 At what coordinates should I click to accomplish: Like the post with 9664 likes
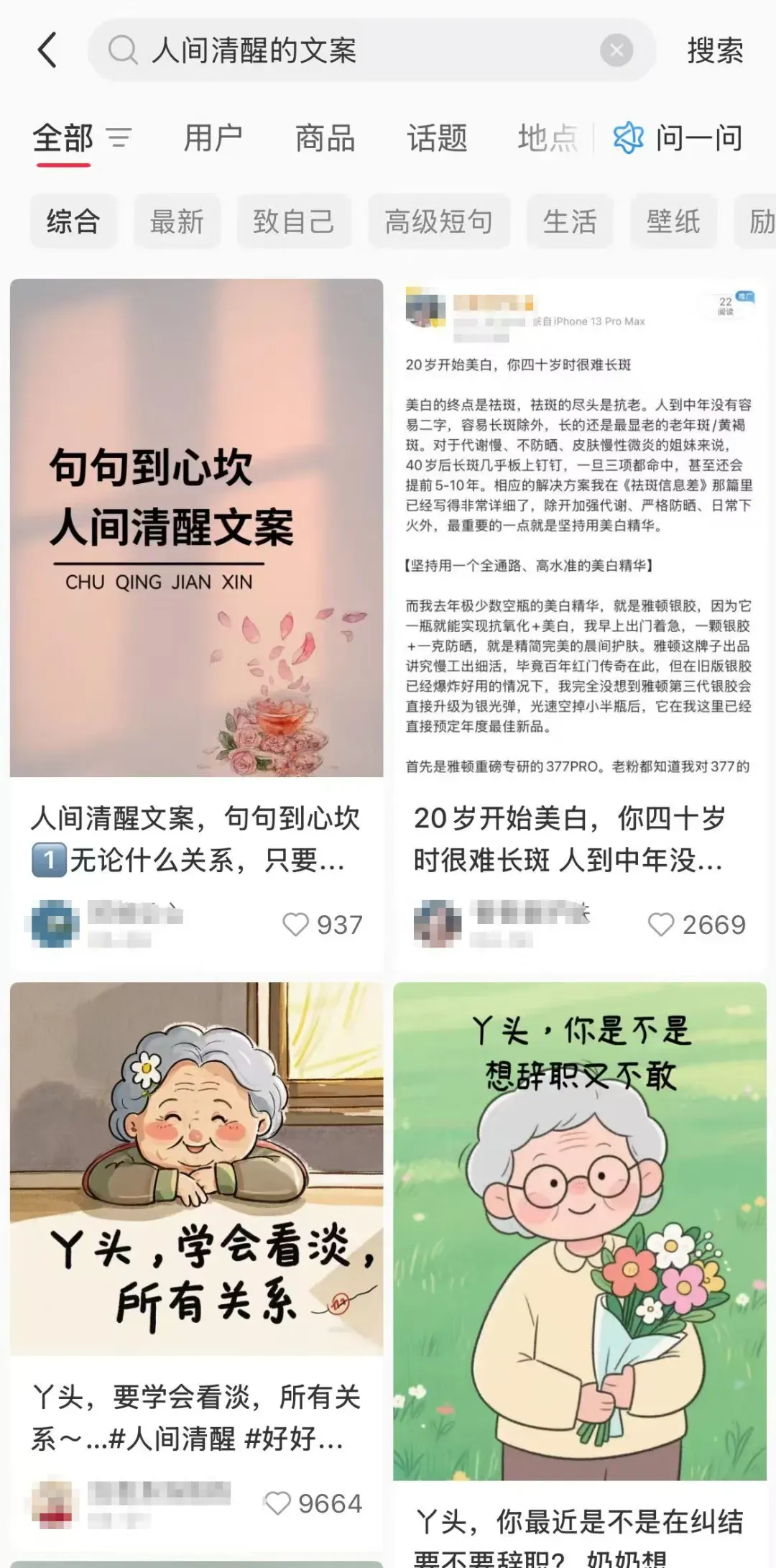pyautogui.click(x=277, y=1503)
